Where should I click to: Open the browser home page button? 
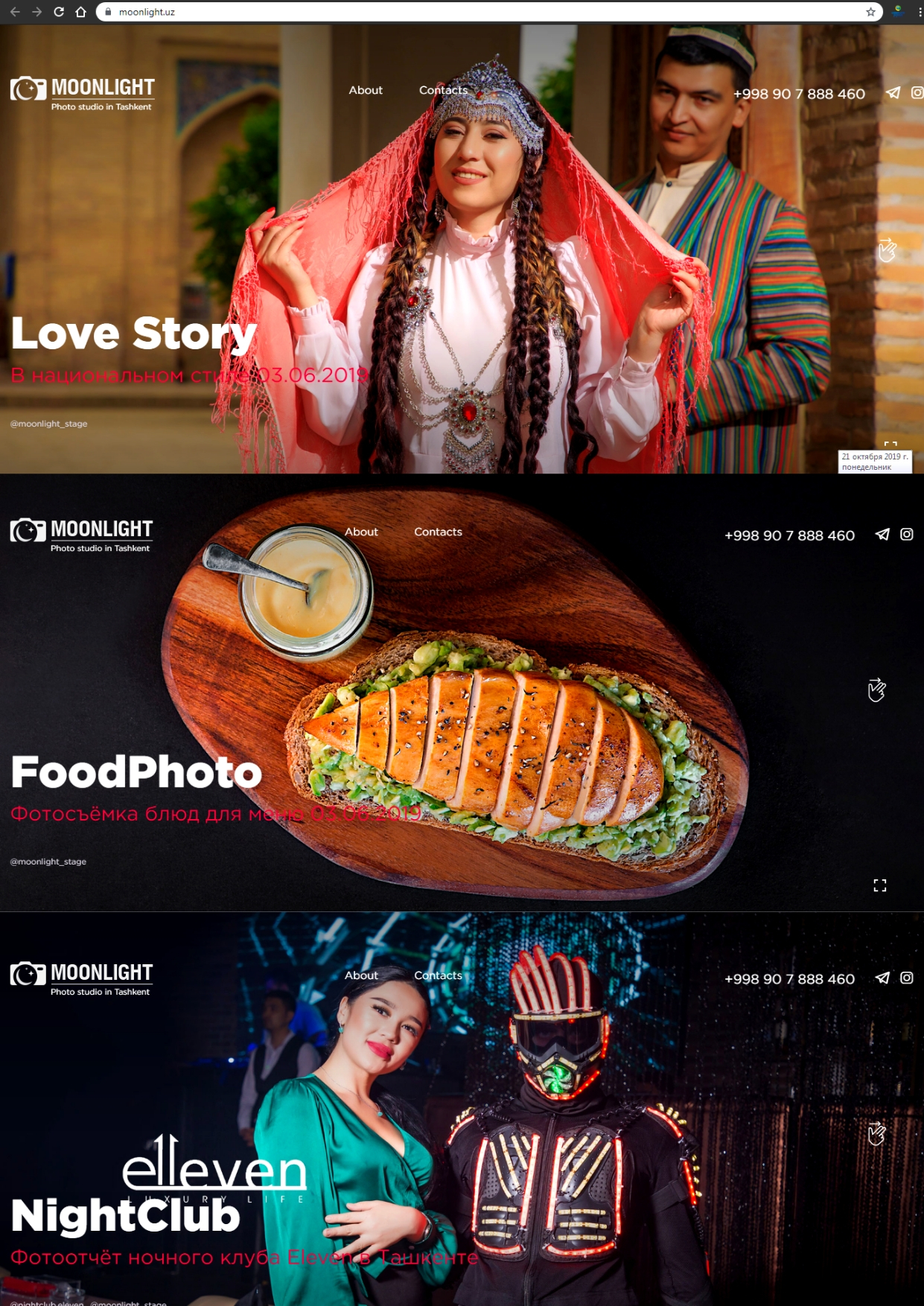coord(80,12)
